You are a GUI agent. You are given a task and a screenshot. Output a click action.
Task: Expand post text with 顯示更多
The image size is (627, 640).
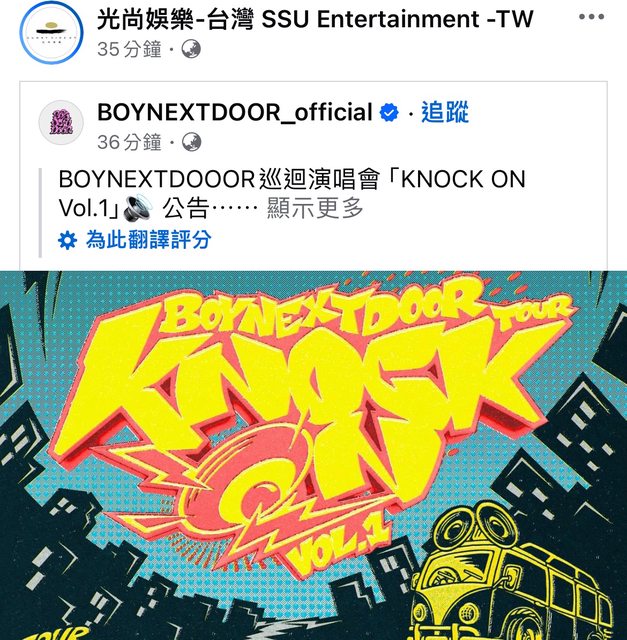point(315,208)
